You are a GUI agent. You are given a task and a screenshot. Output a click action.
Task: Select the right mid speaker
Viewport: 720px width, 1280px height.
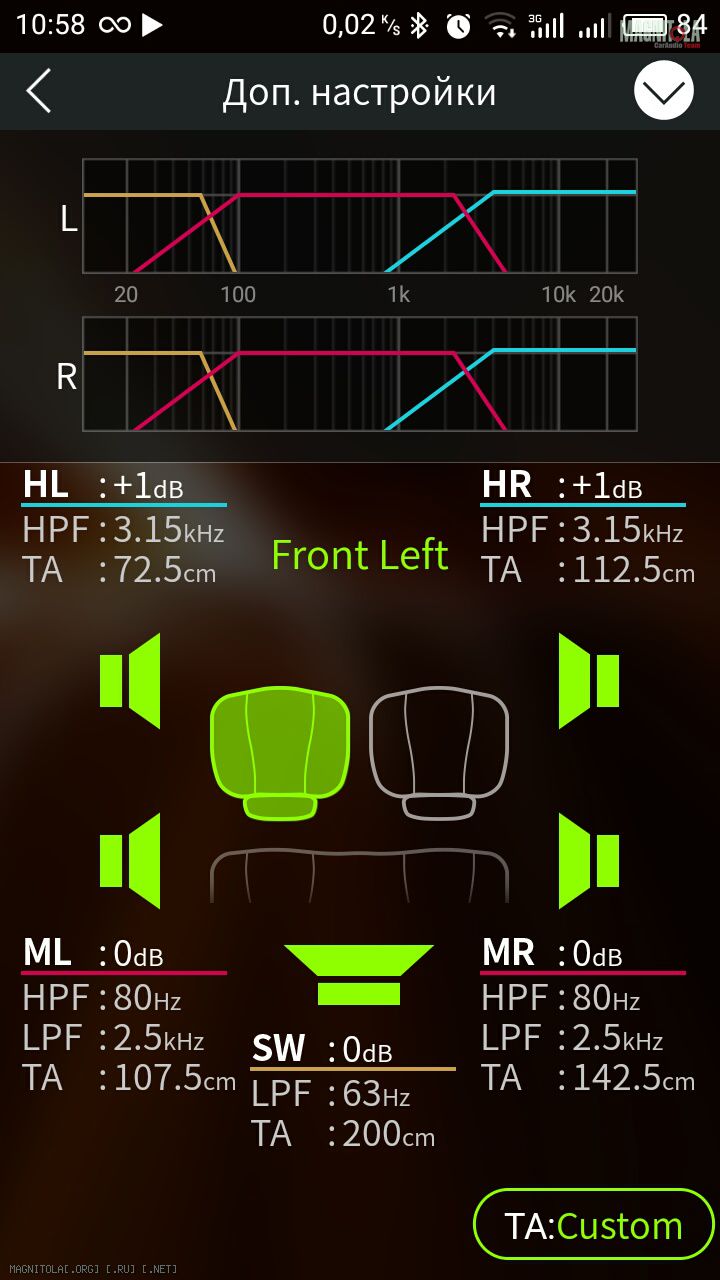[x=589, y=861]
